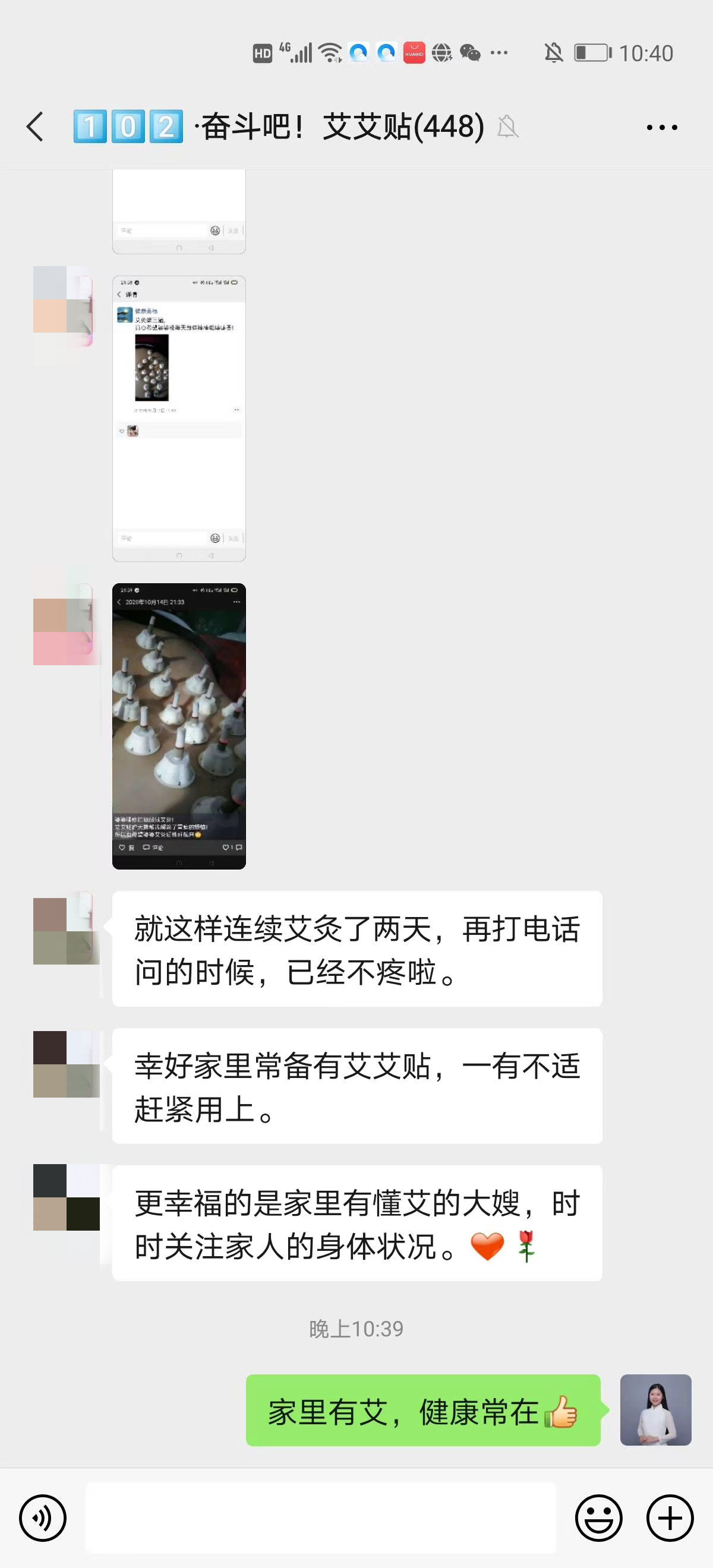Focus the message text field
The height and width of the screenshot is (1568, 713).
point(320,1518)
